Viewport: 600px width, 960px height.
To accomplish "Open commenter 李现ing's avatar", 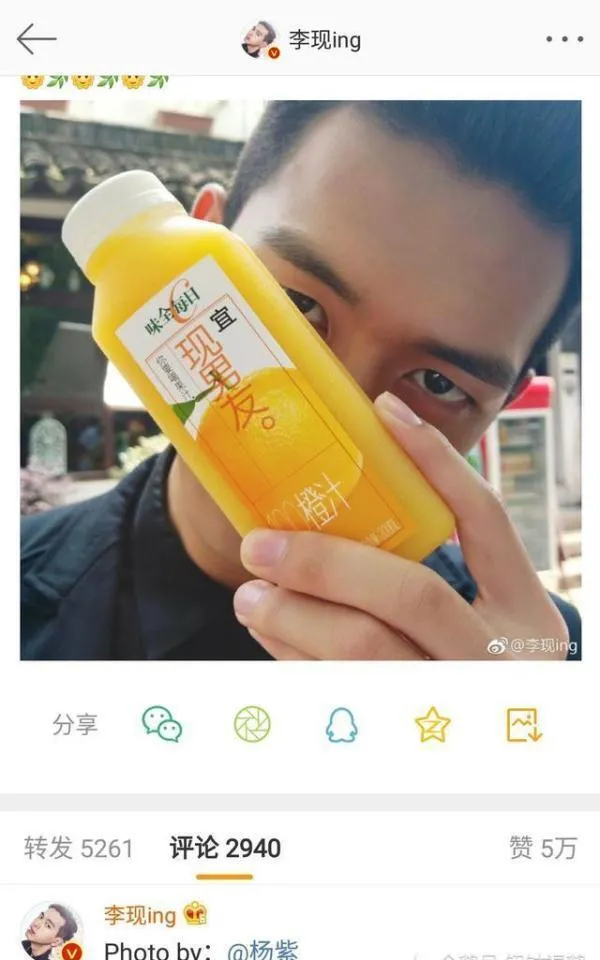I will 51,931.
